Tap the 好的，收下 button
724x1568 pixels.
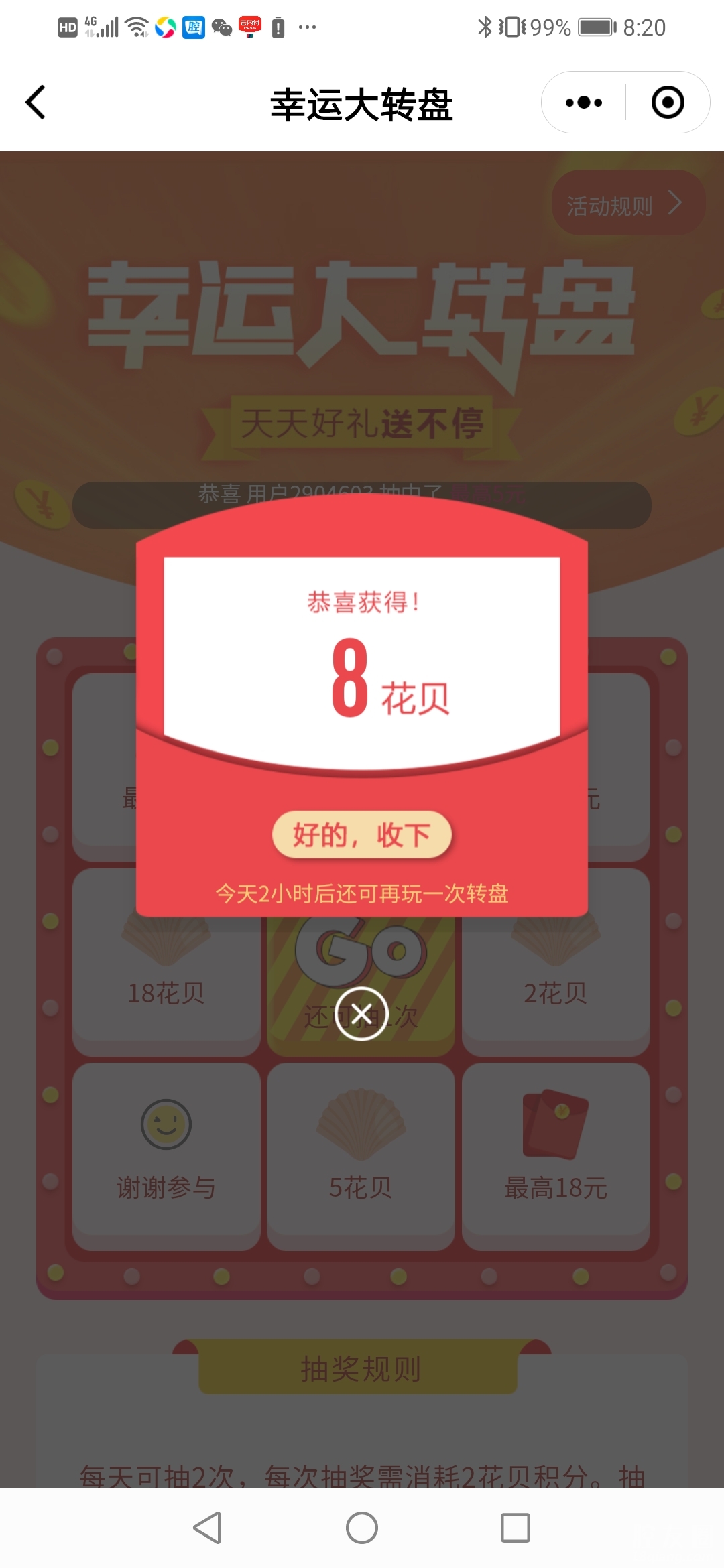coord(361,835)
